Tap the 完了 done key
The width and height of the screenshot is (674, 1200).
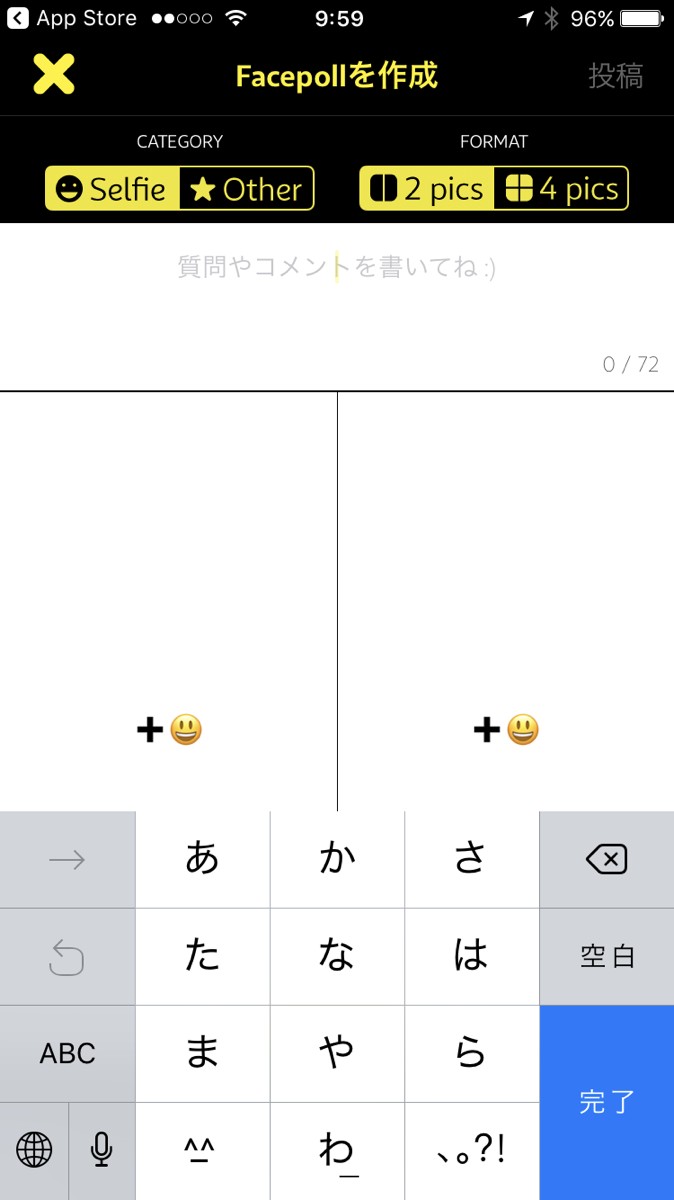[x=606, y=1102]
